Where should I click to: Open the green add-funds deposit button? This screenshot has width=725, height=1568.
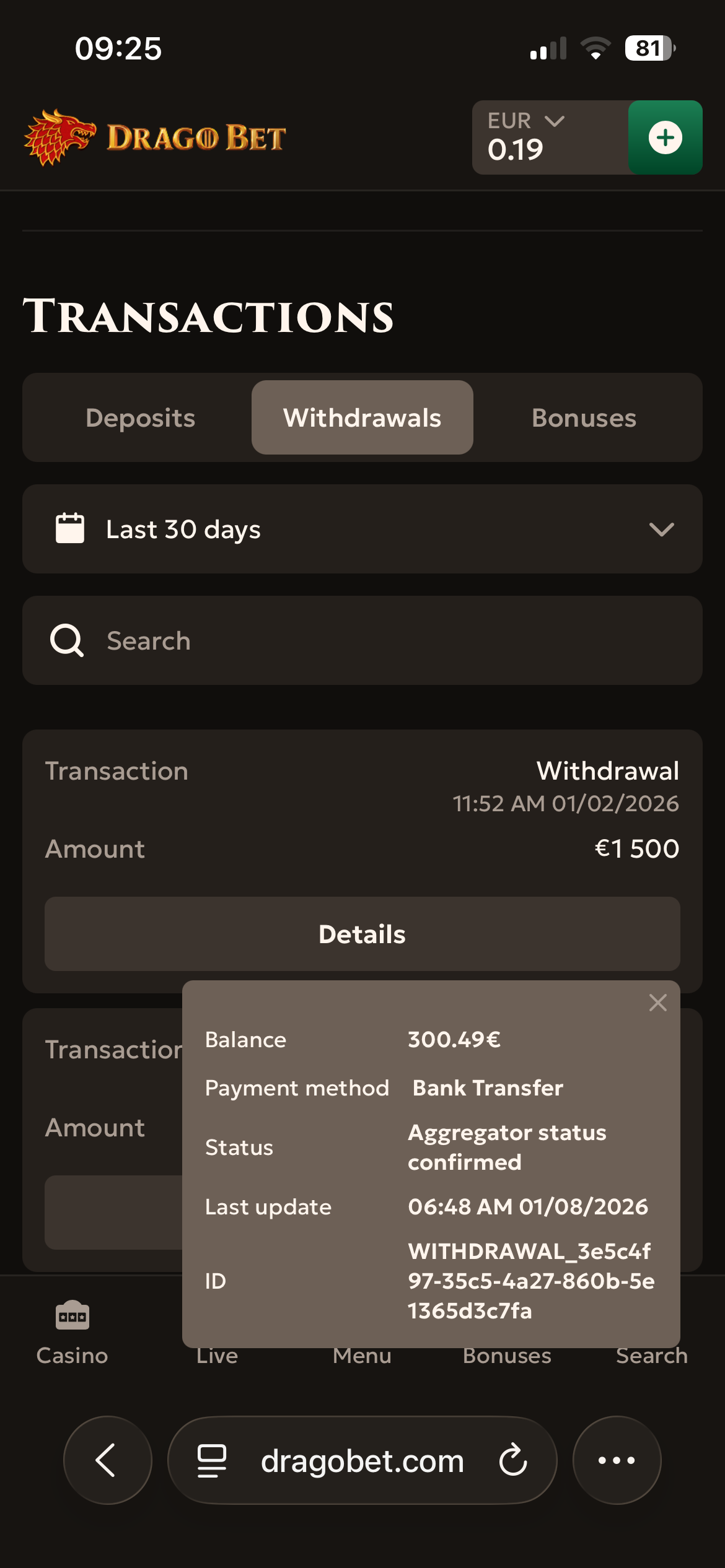(x=665, y=137)
